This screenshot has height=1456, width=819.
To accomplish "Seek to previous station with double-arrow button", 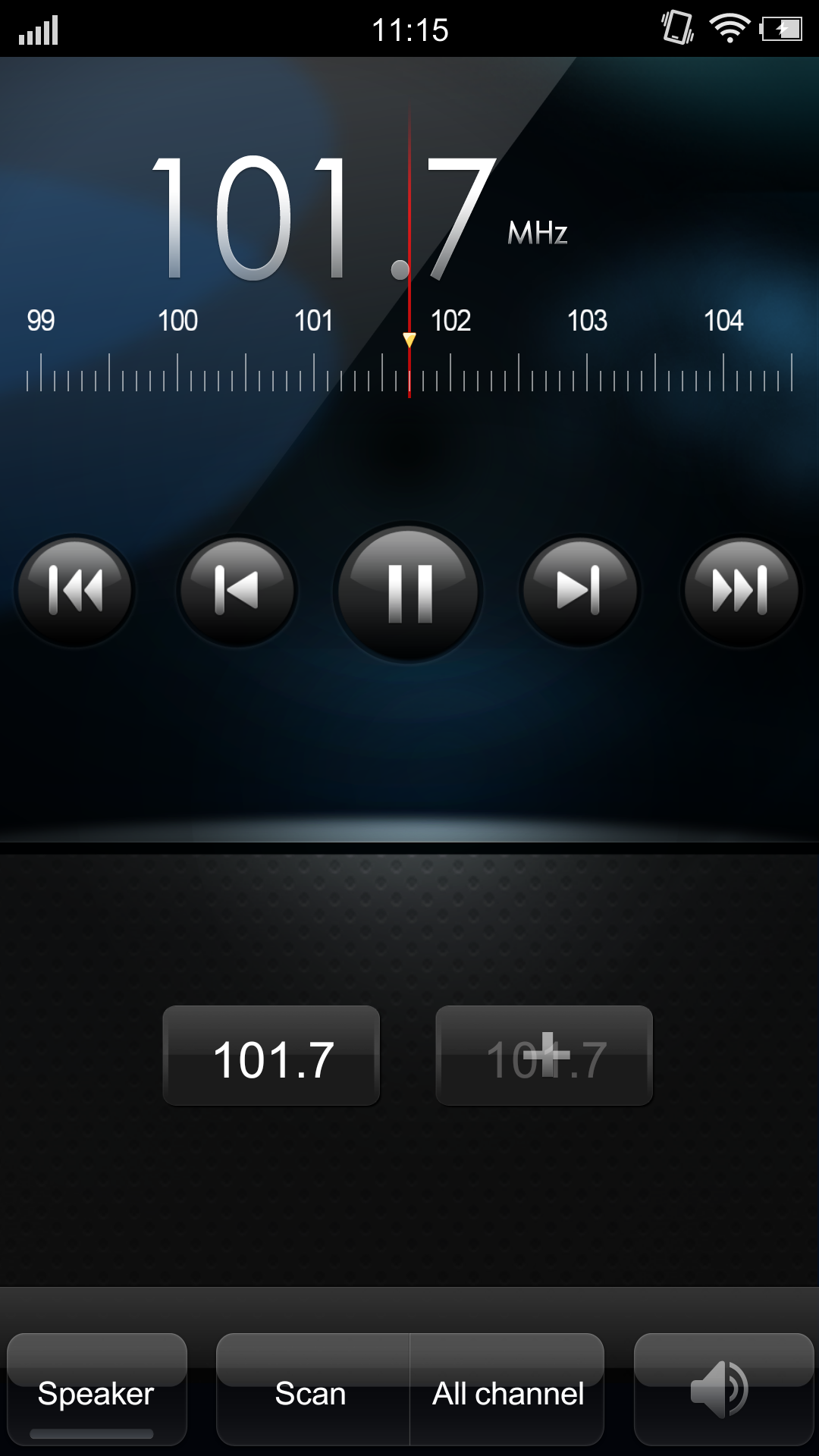I will 75,591.
